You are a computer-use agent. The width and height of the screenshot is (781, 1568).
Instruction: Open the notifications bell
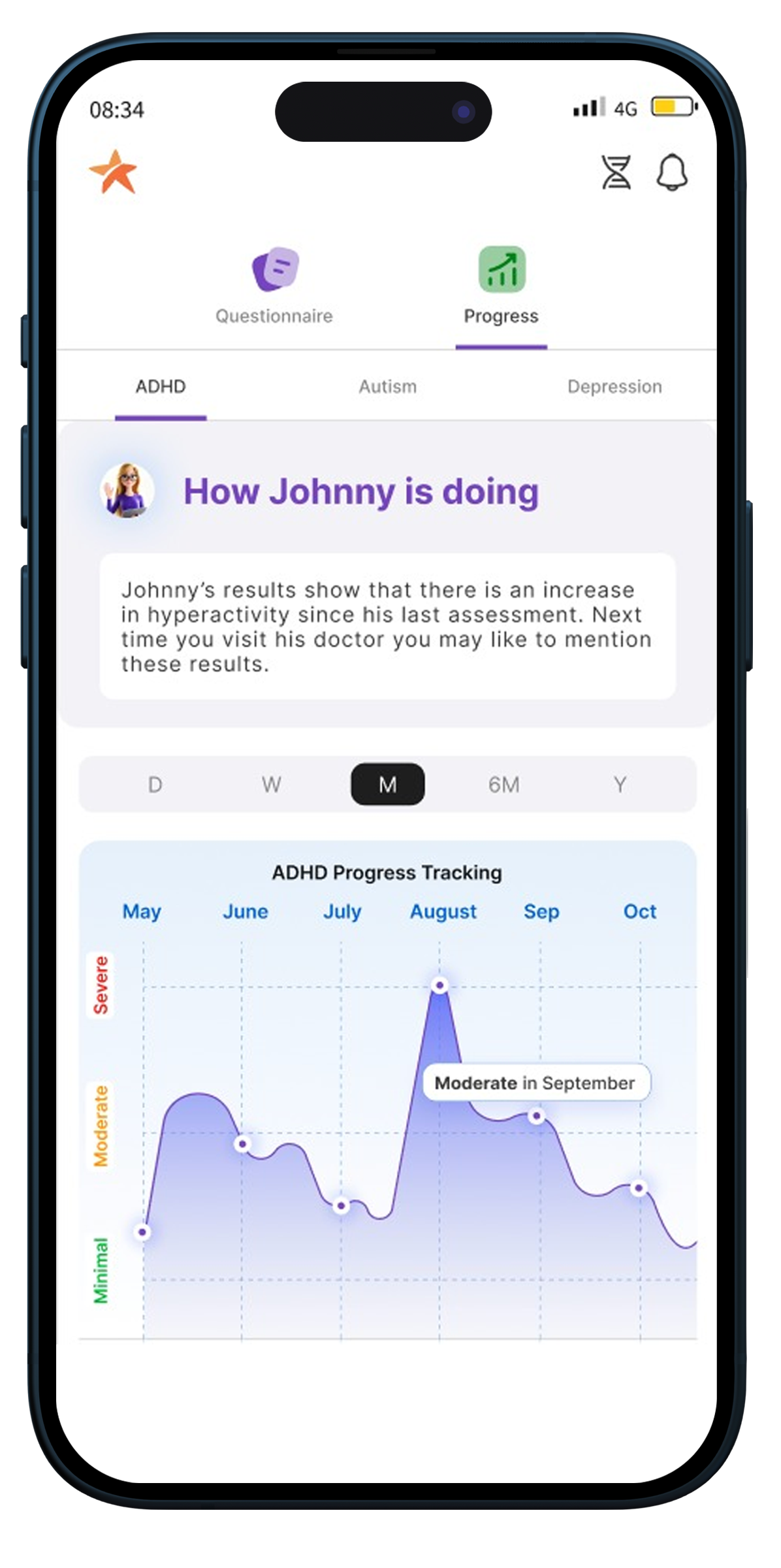671,172
